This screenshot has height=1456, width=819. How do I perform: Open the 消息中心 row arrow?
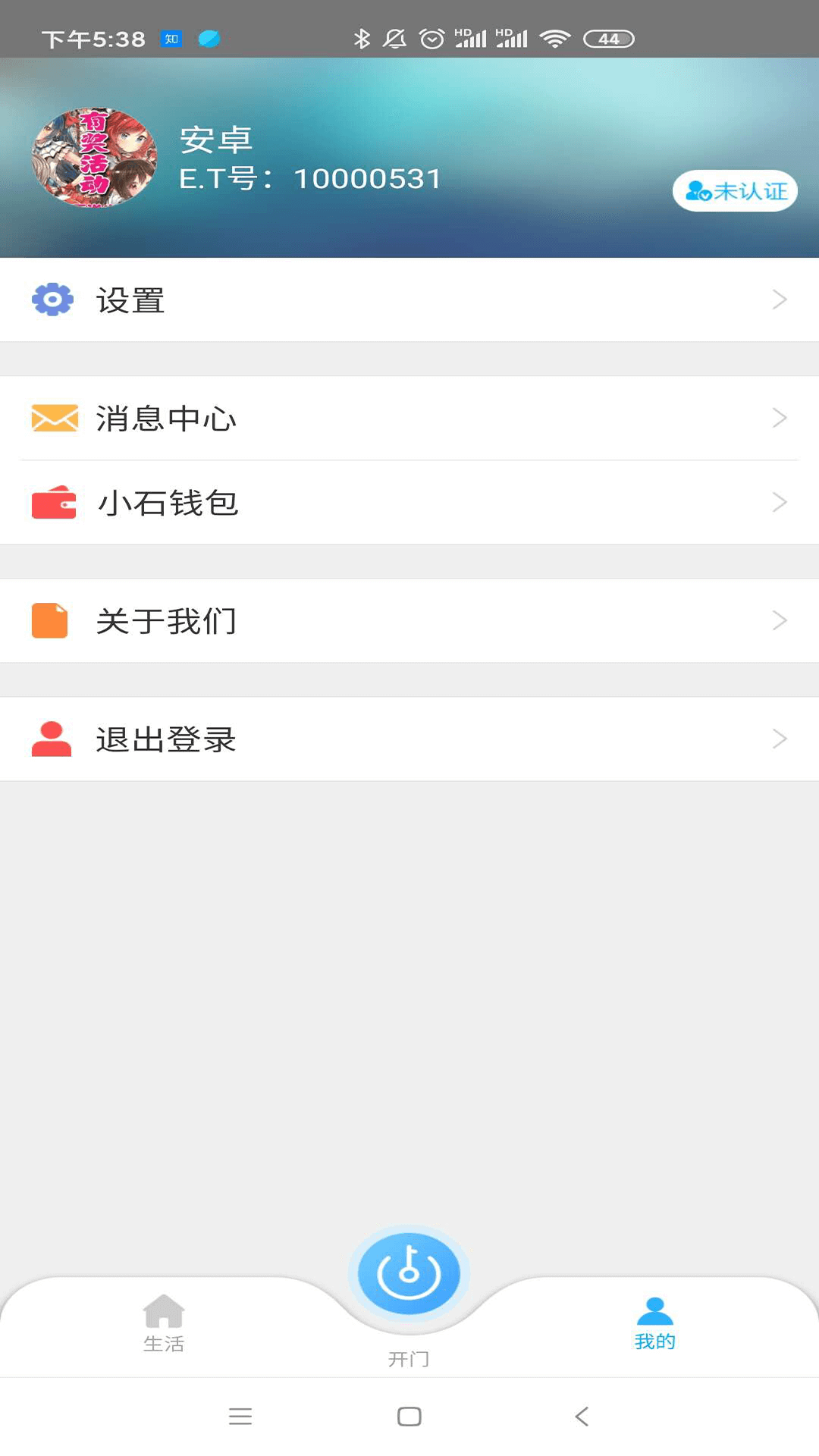click(x=780, y=417)
